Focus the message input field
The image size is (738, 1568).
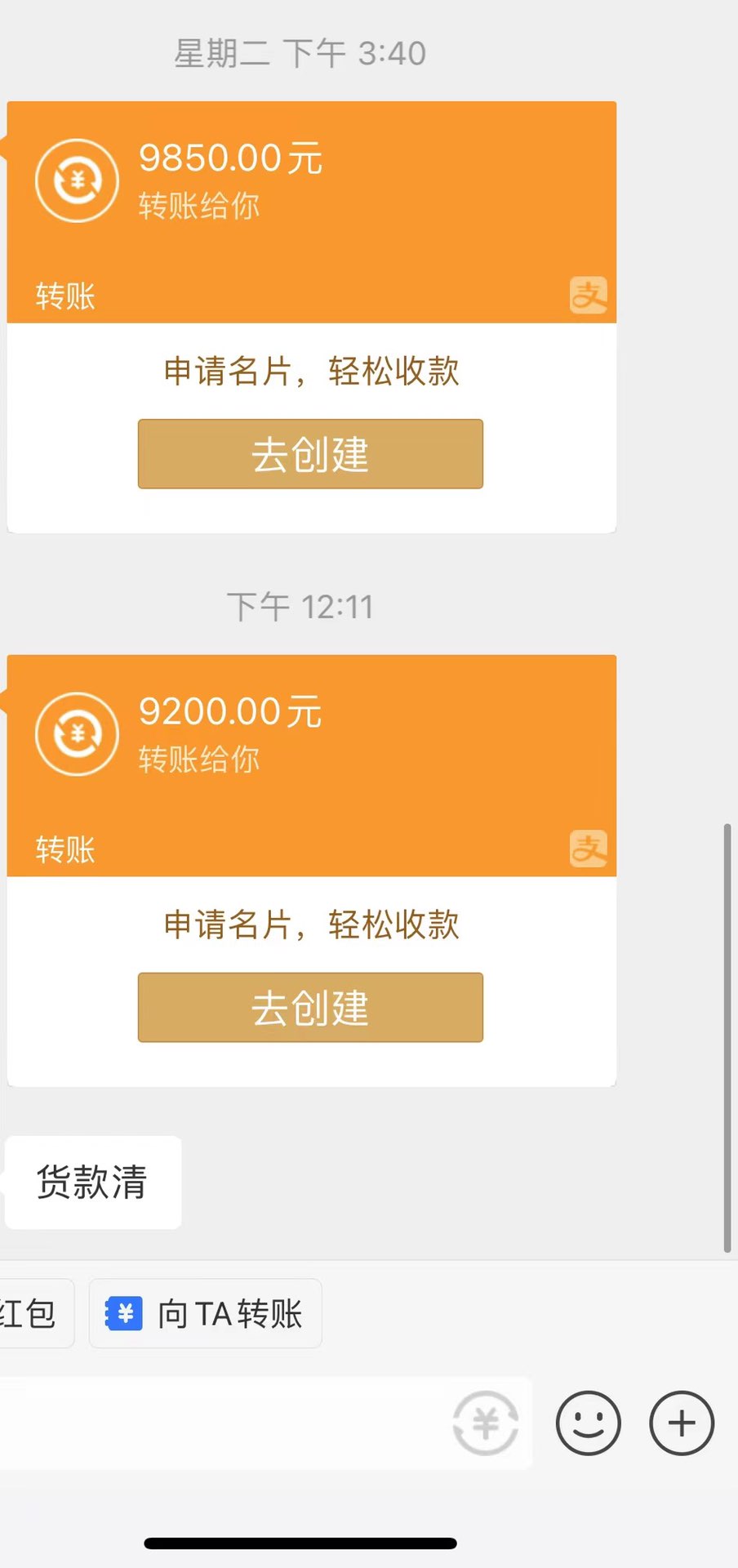click(220, 1423)
